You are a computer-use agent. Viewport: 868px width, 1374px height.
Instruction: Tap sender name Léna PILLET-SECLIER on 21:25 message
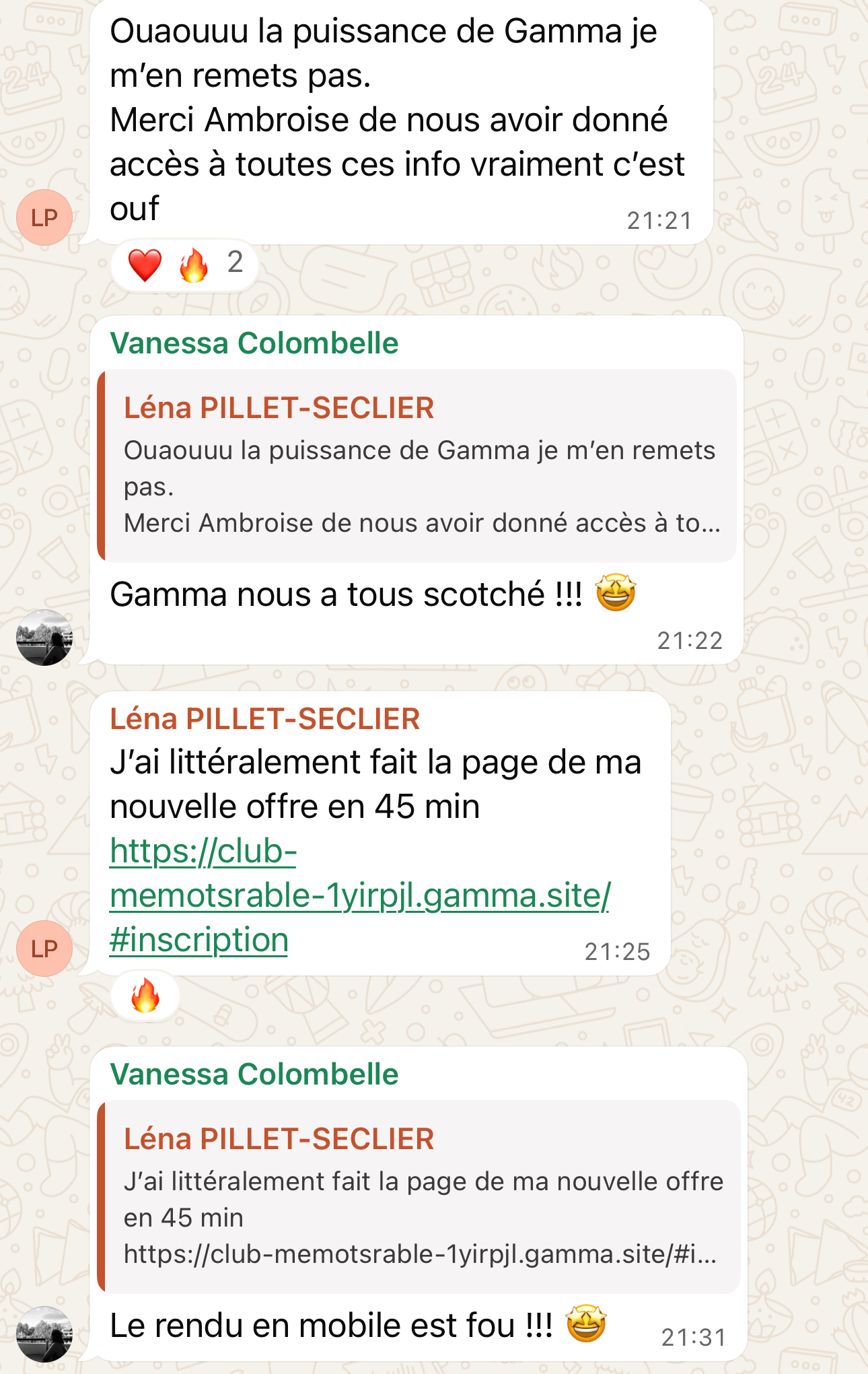(265, 719)
